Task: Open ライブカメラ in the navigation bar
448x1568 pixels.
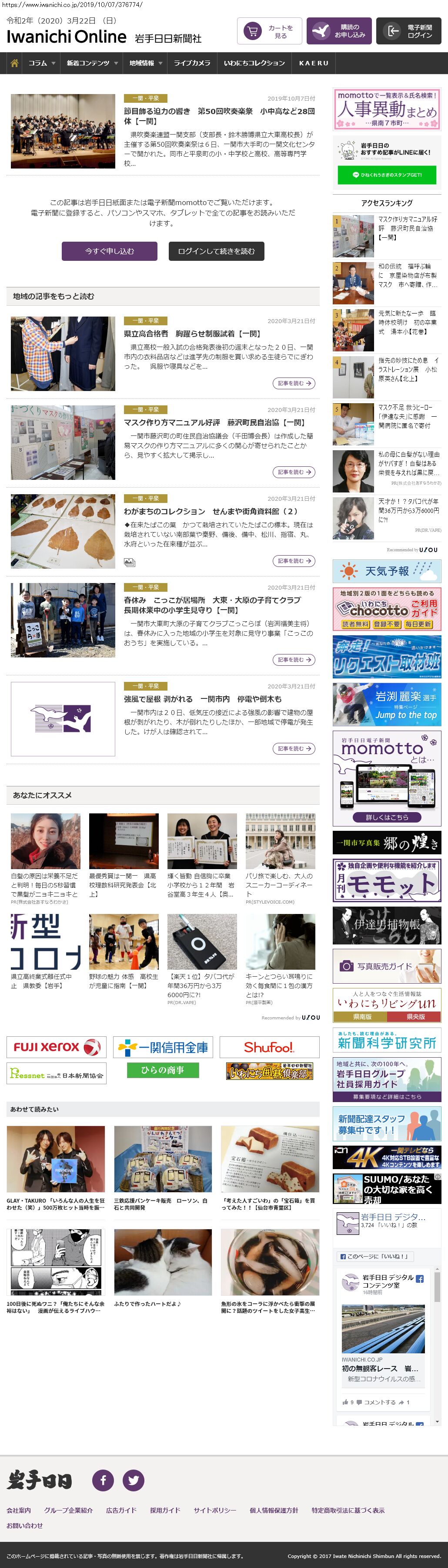Action: [191, 63]
